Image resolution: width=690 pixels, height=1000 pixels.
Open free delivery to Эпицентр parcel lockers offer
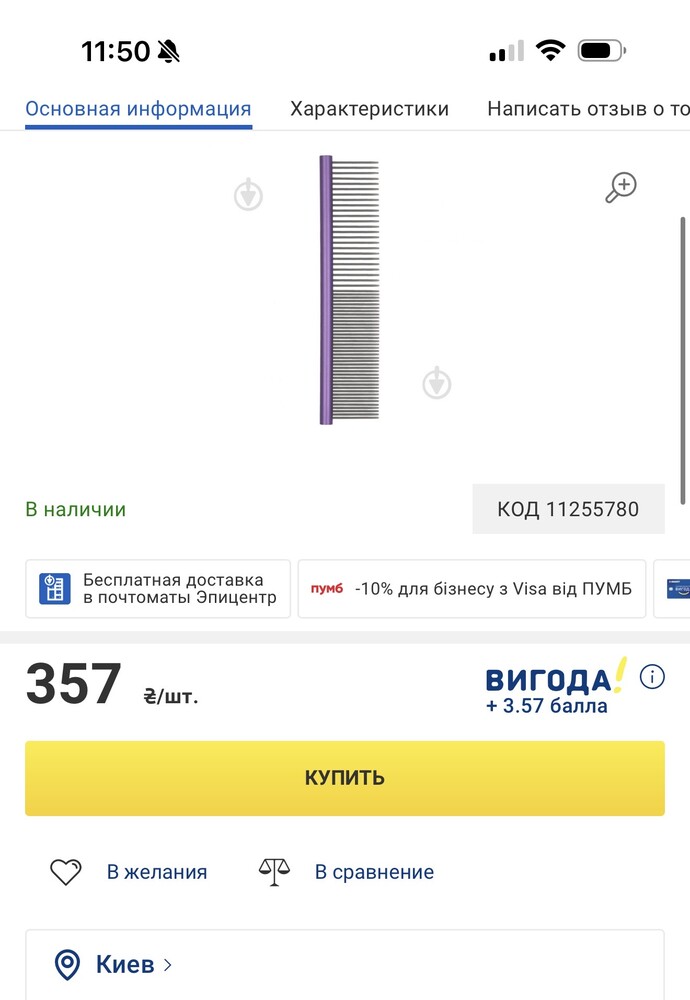pos(158,589)
